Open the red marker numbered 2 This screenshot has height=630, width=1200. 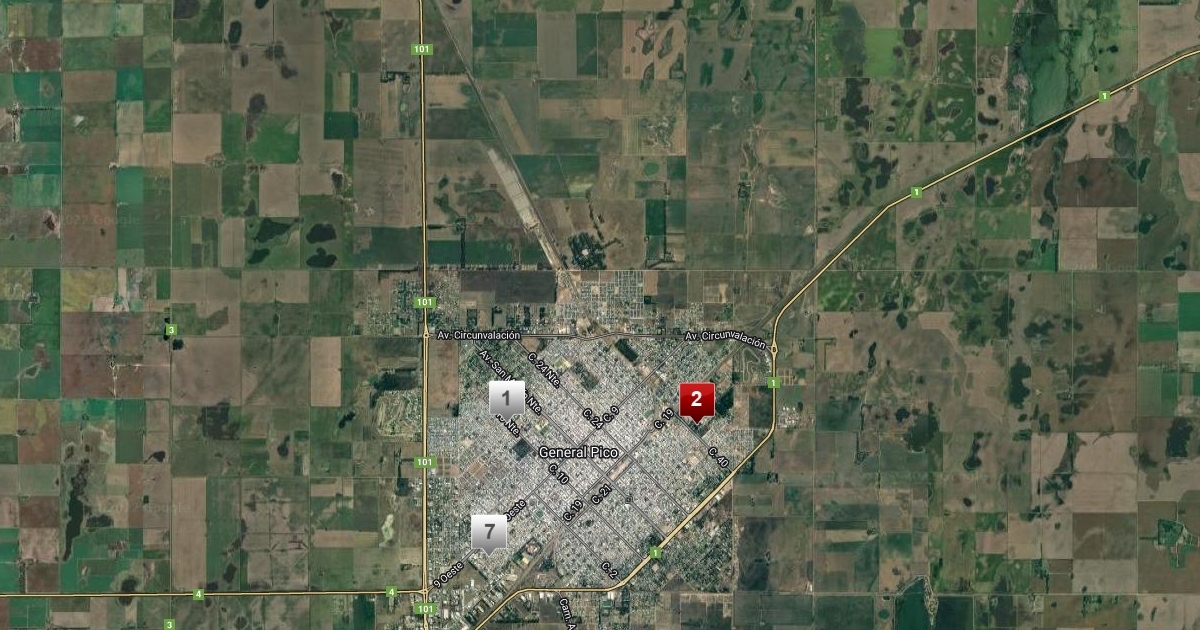(696, 400)
